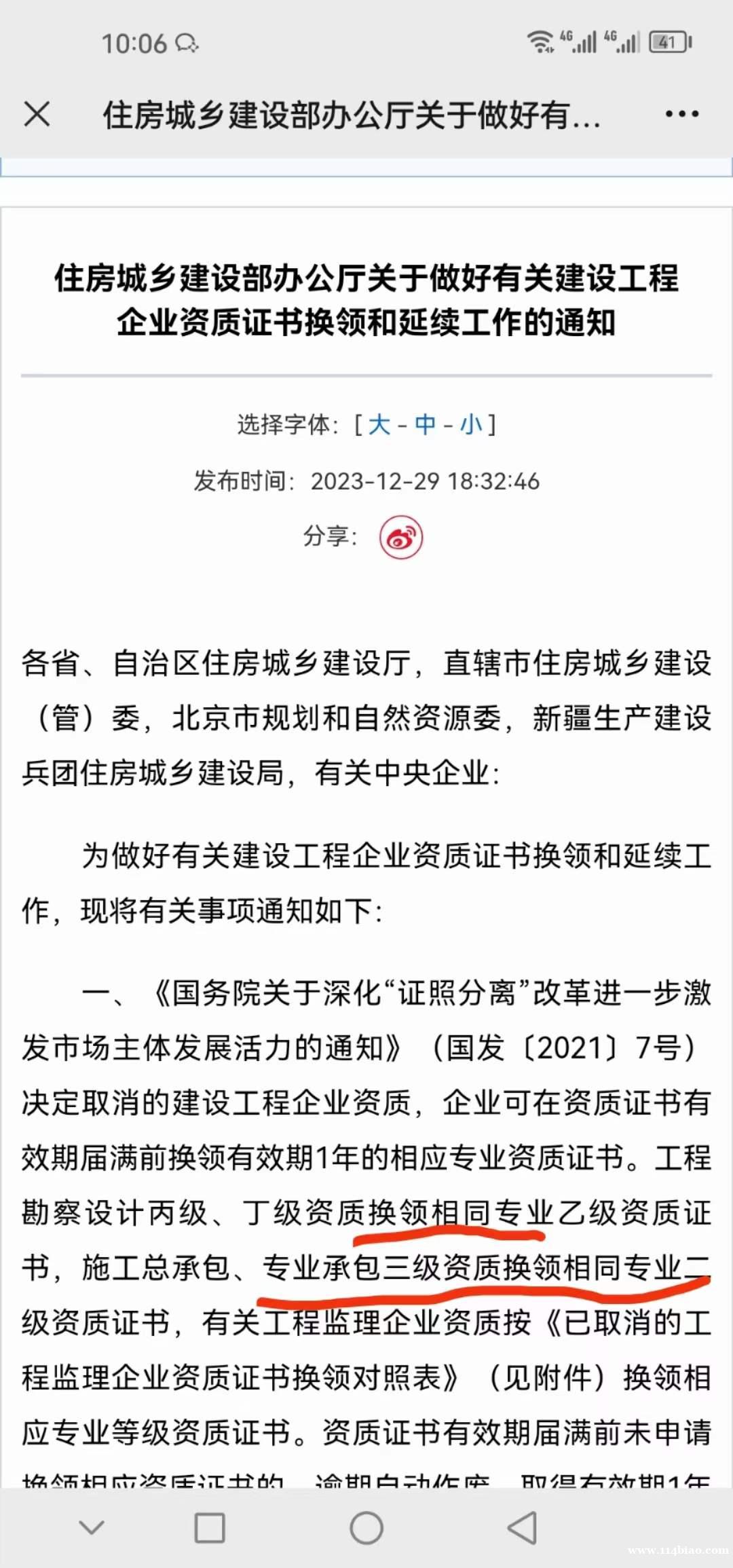The image size is (733, 1568).
Task: Open the three-dot overflow menu
Action: 681,114
